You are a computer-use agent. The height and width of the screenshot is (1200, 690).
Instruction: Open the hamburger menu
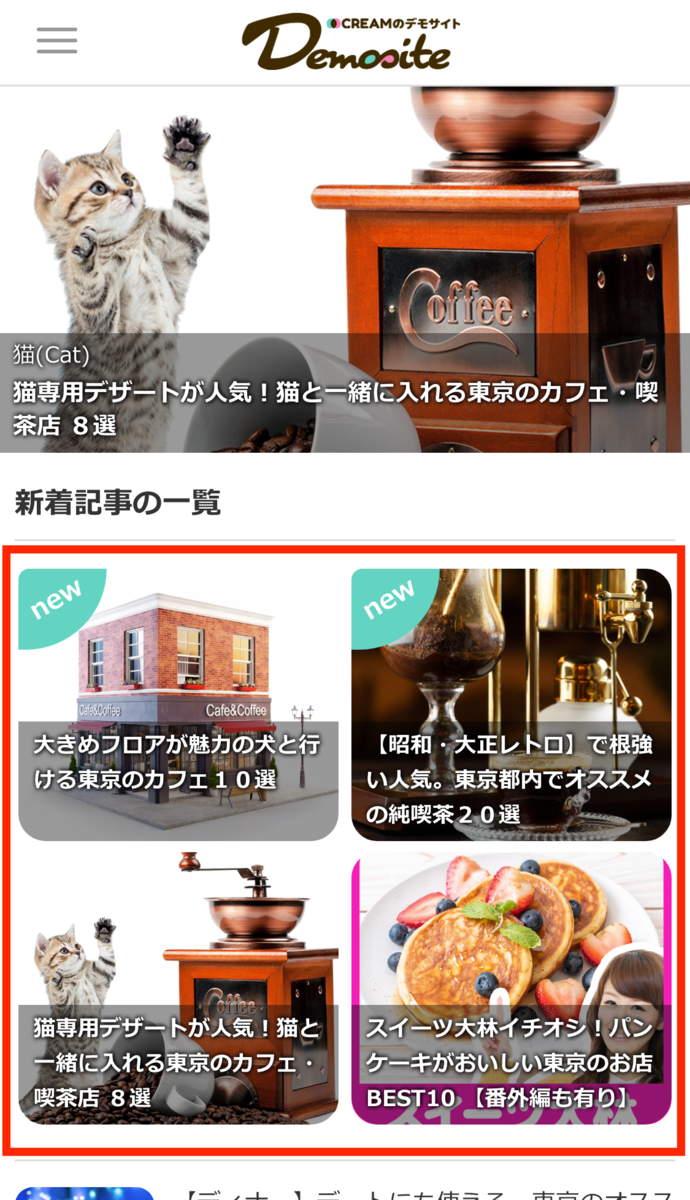click(57, 41)
